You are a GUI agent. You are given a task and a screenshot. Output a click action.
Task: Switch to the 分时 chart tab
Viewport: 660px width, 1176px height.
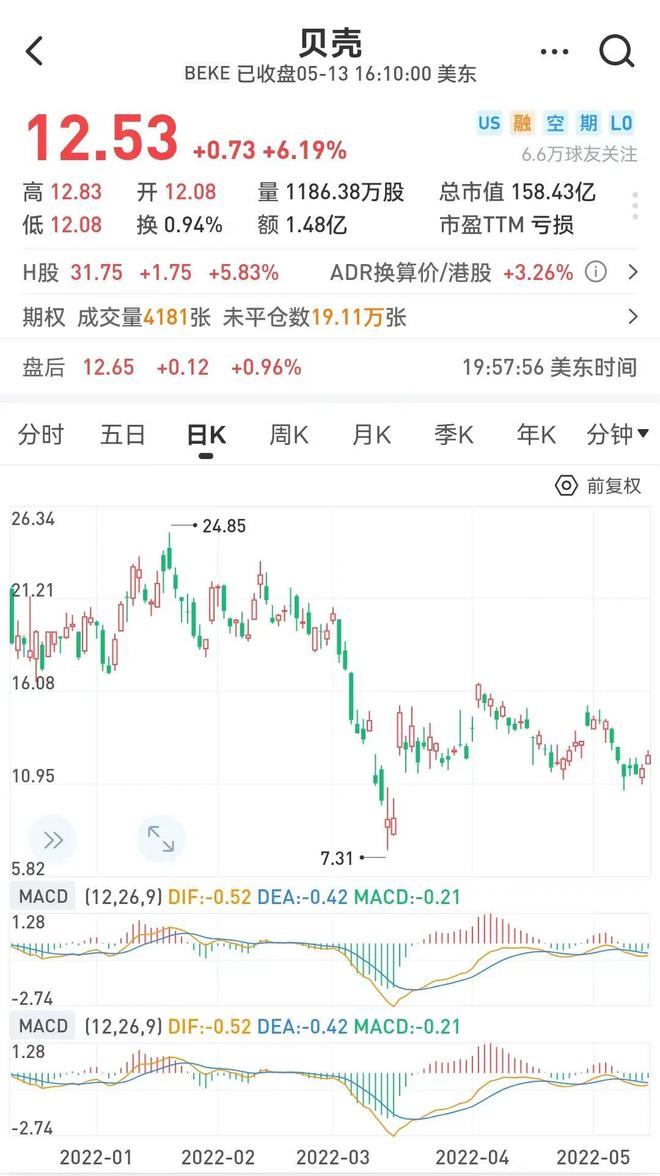point(41,434)
